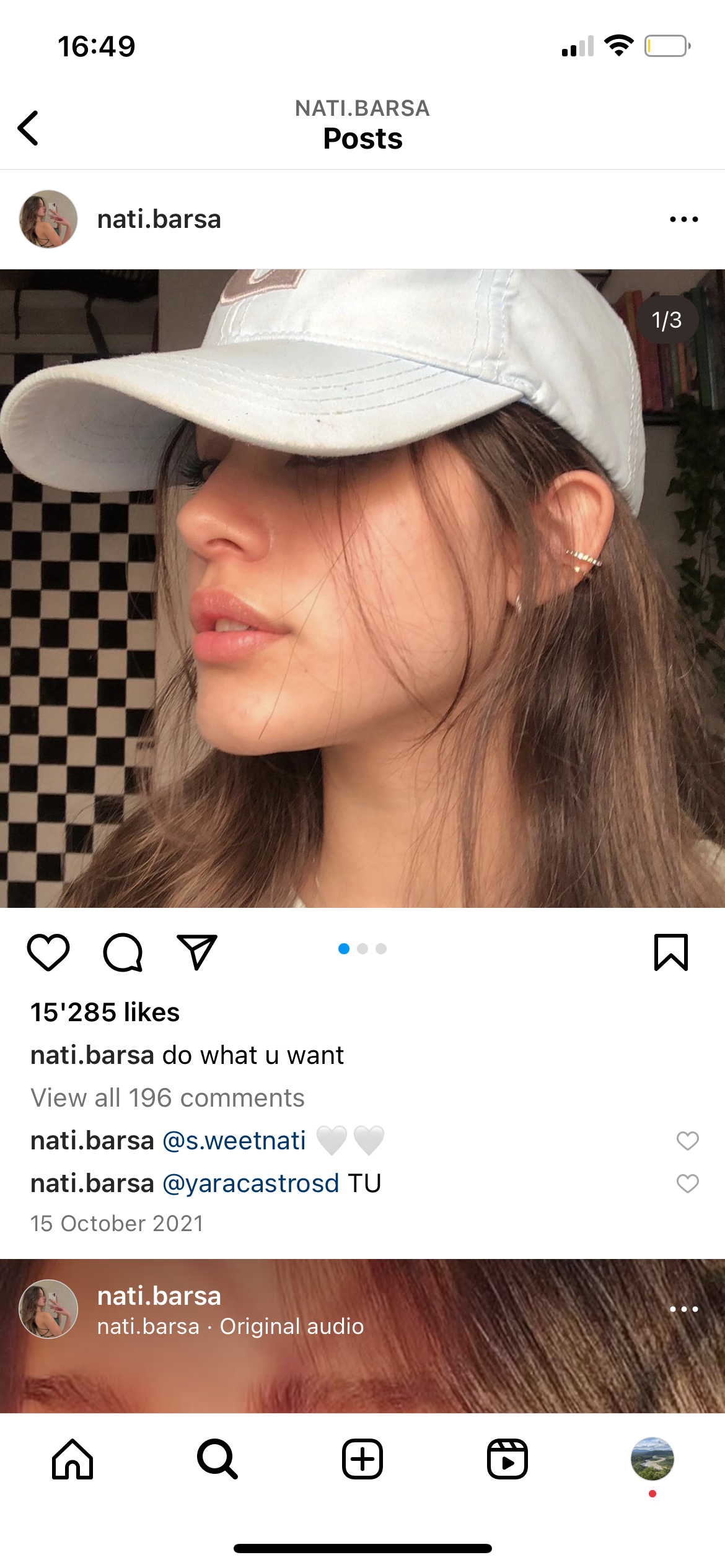
Task: Like the comment mentioning @s.weetnati
Action: coord(687,1141)
